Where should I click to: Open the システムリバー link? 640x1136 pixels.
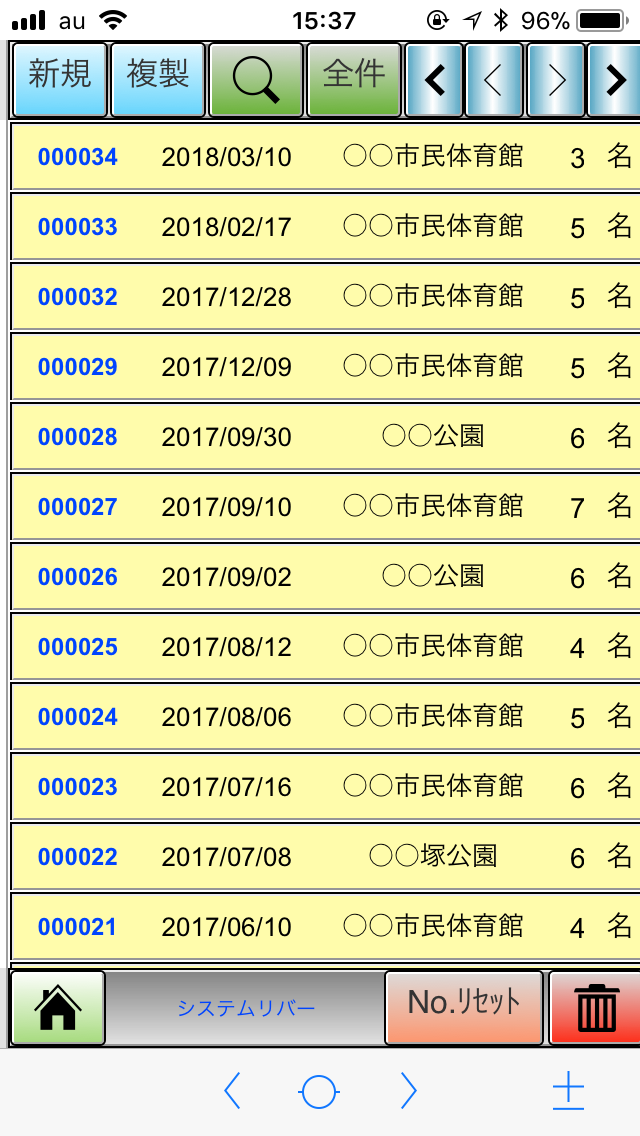tap(246, 1008)
